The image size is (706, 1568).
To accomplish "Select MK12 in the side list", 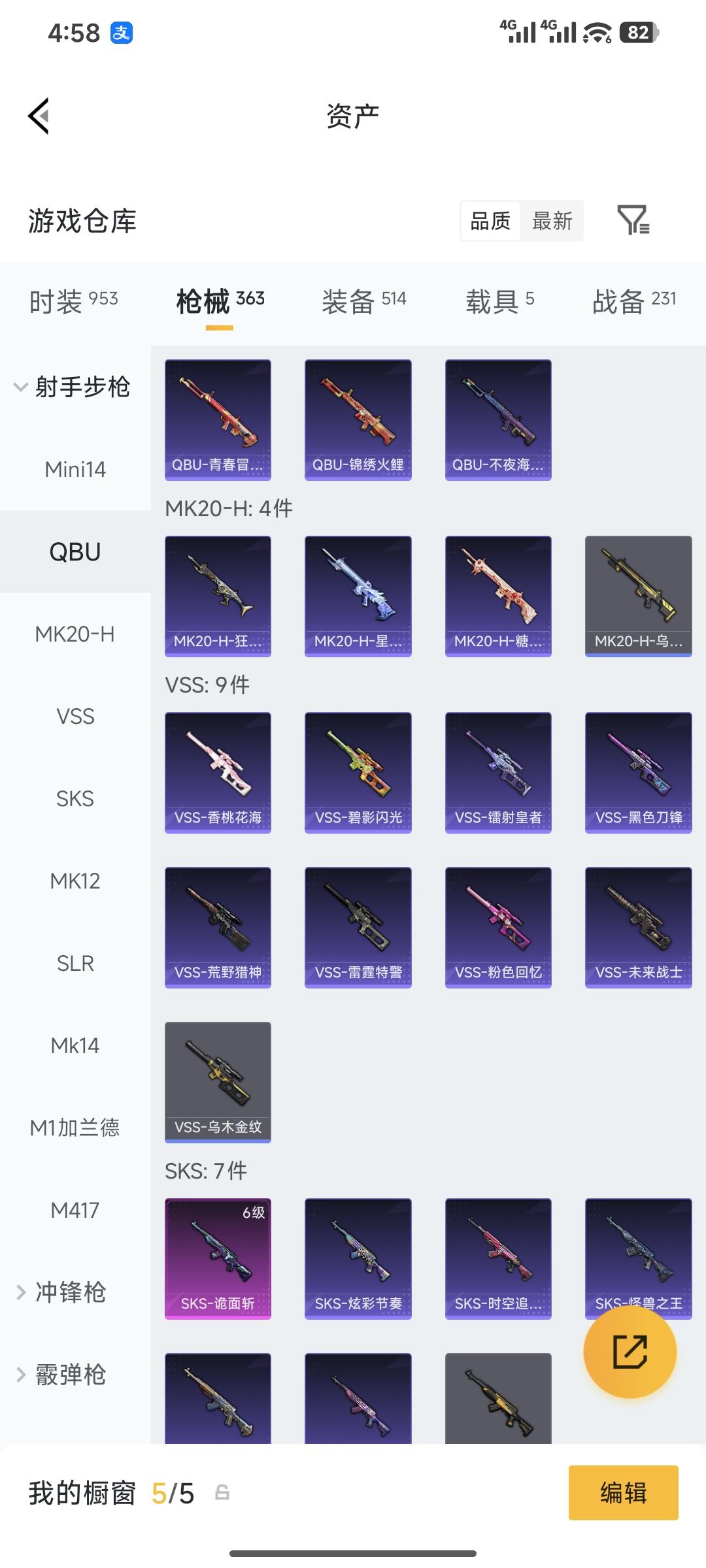I will coord(75,881).
